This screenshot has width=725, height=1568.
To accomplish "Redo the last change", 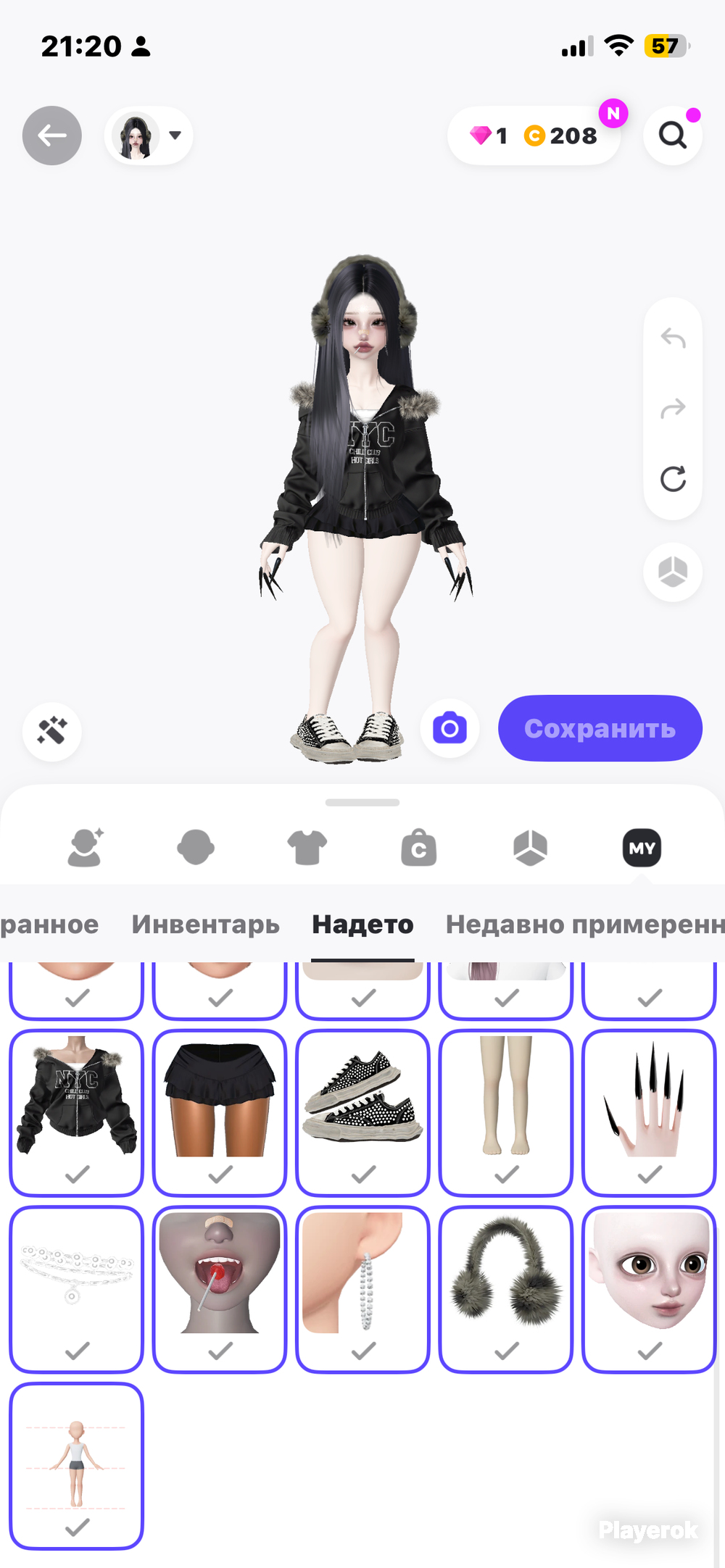I will click(673, 409).
